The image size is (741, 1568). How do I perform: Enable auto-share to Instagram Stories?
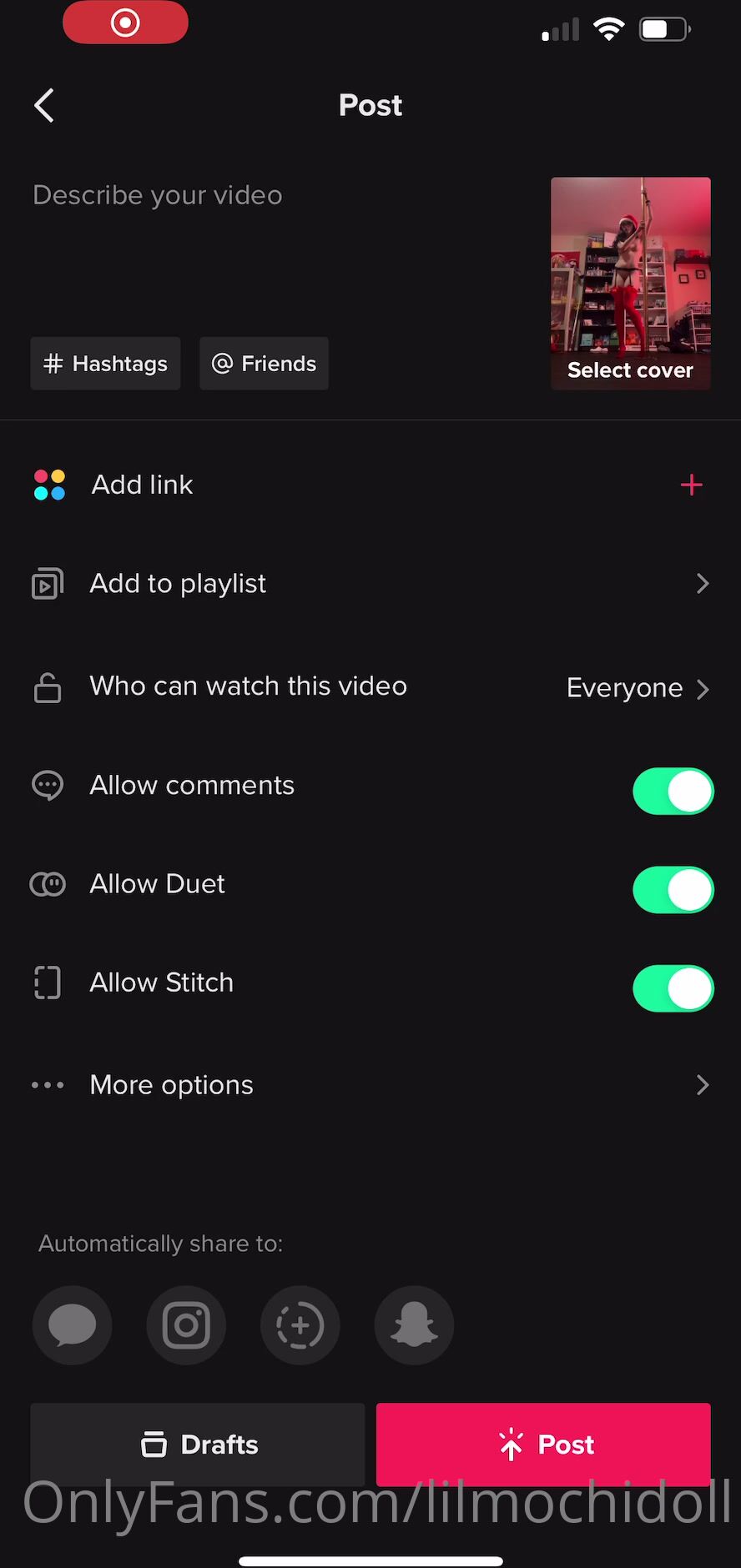click(300, 1325)
